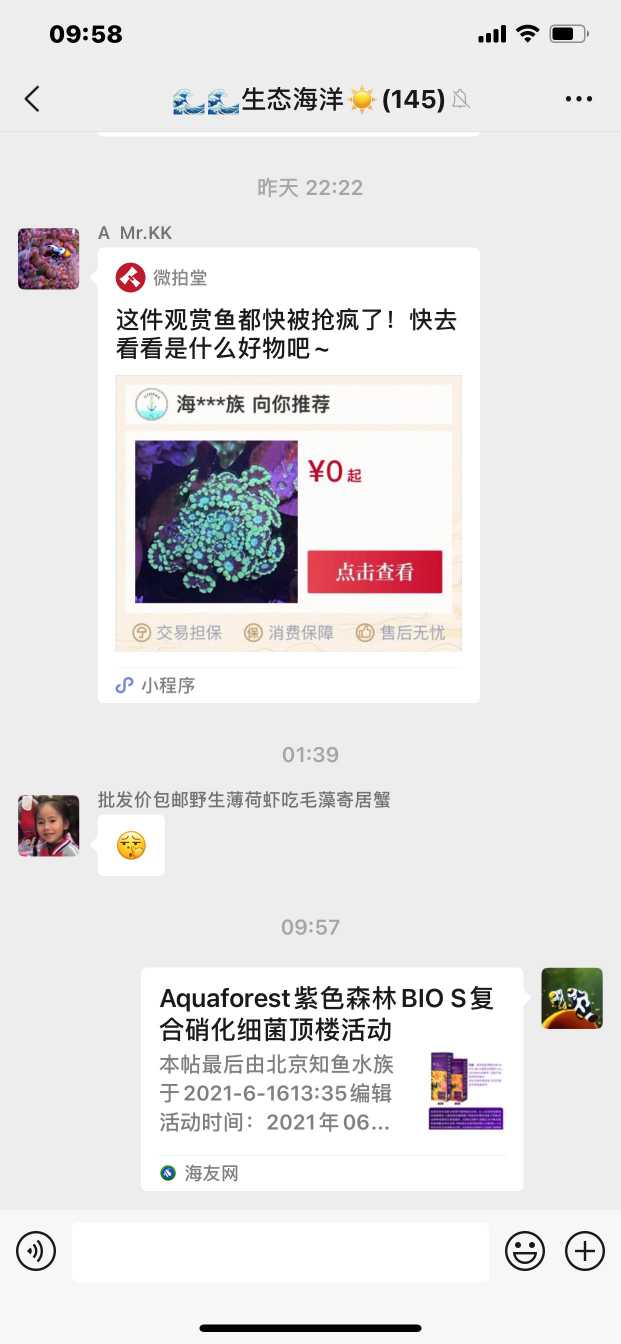Tap the 点击查看 button

(x=374, y=572)
